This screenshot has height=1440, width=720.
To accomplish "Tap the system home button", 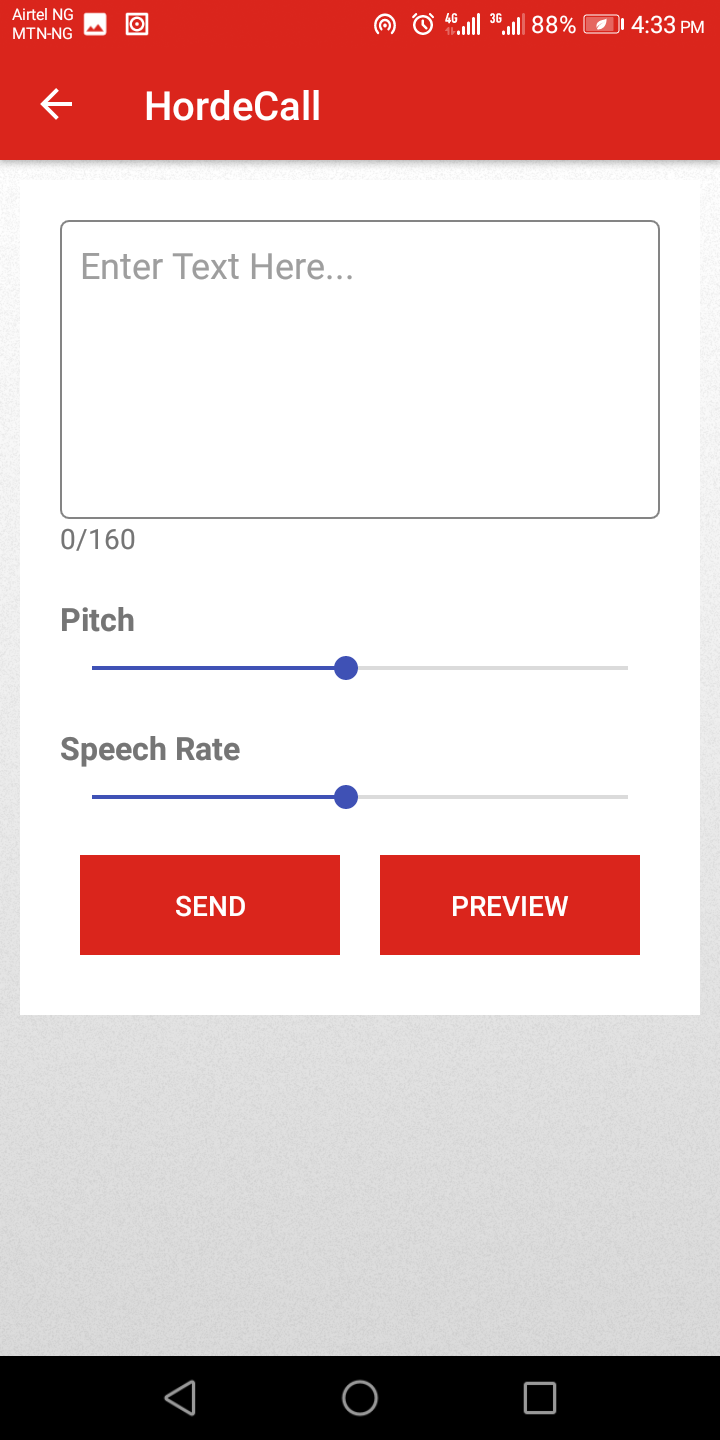I will (360, 1398).
